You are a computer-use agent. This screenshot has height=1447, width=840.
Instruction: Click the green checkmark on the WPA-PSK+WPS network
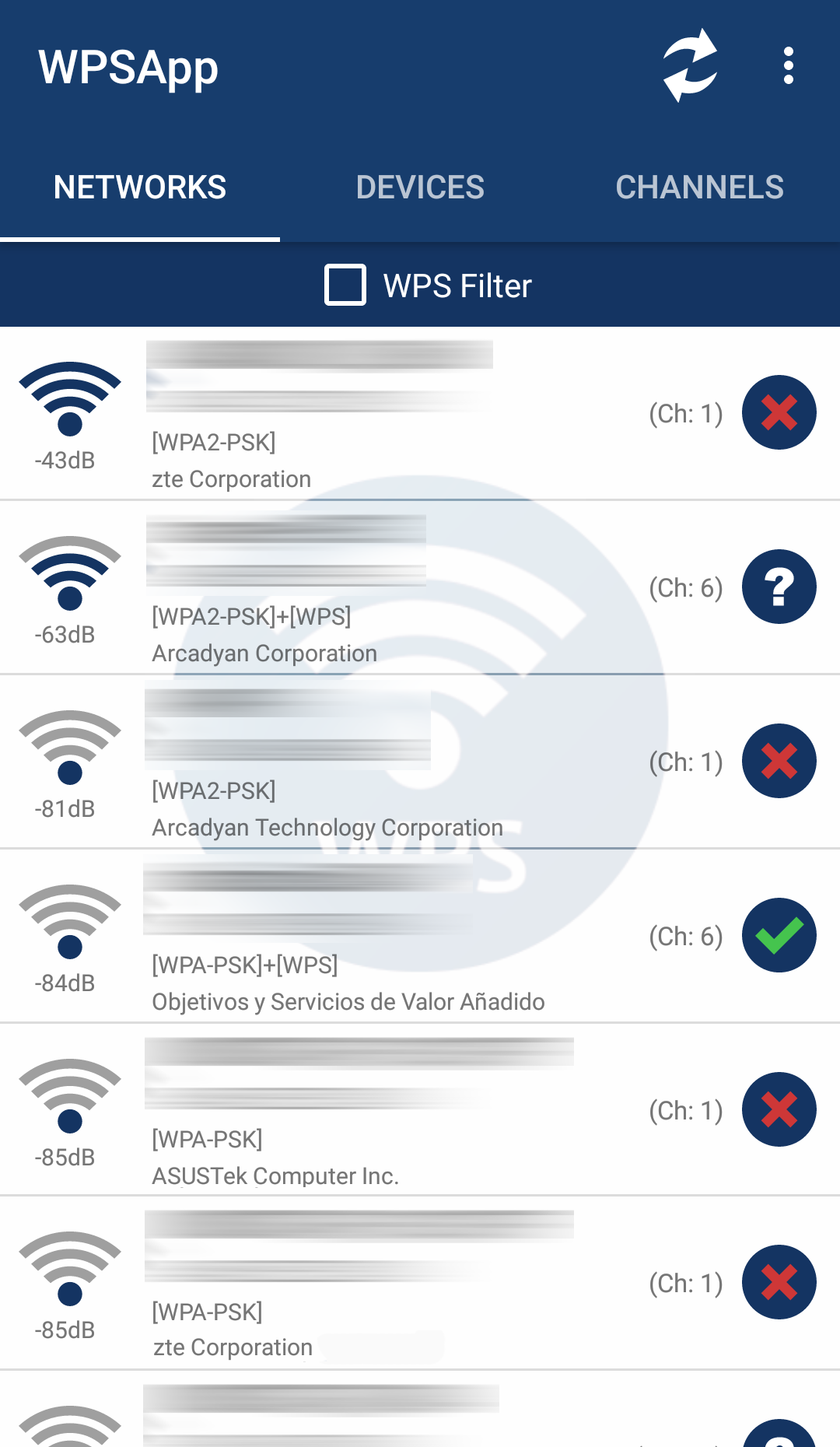tap(779, 936)
